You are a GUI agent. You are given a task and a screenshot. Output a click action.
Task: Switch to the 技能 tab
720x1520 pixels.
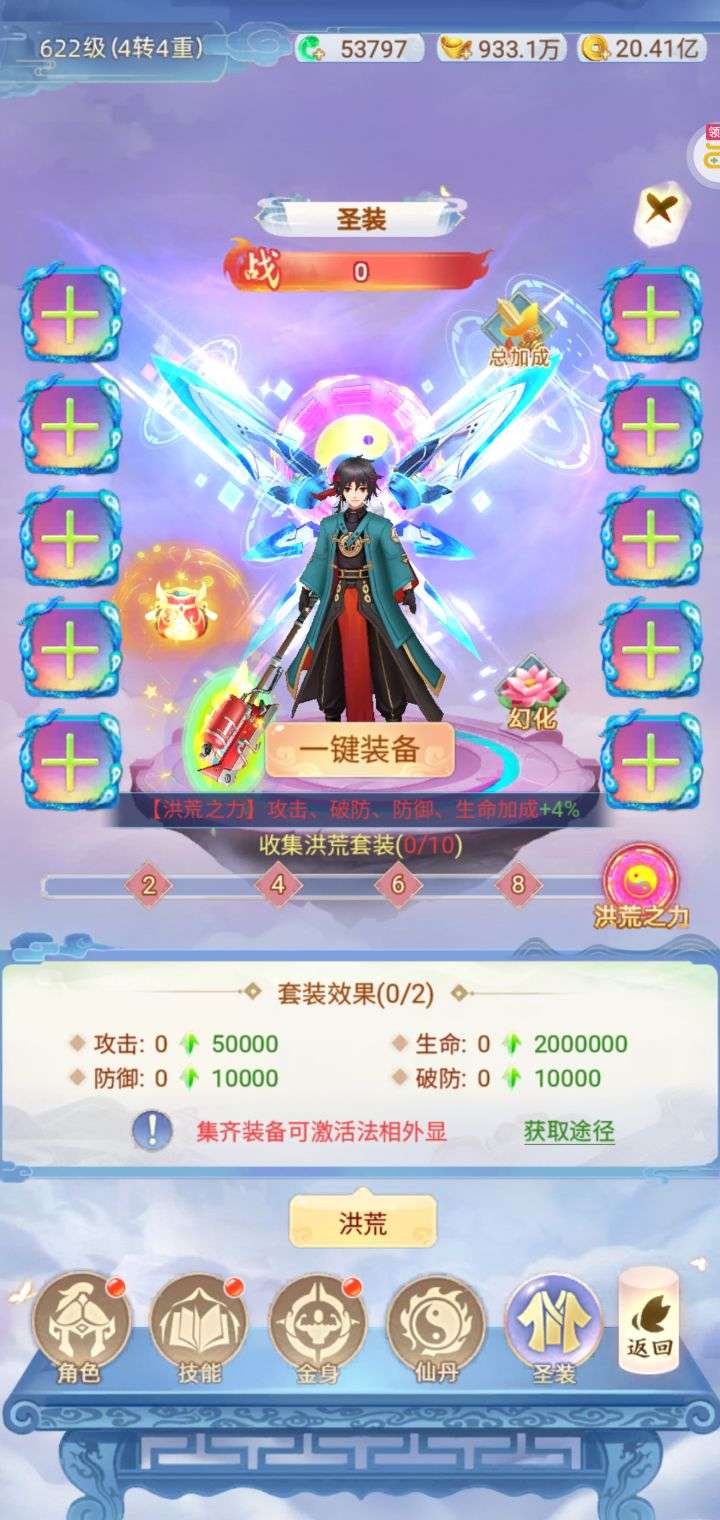click(198, 1328)
